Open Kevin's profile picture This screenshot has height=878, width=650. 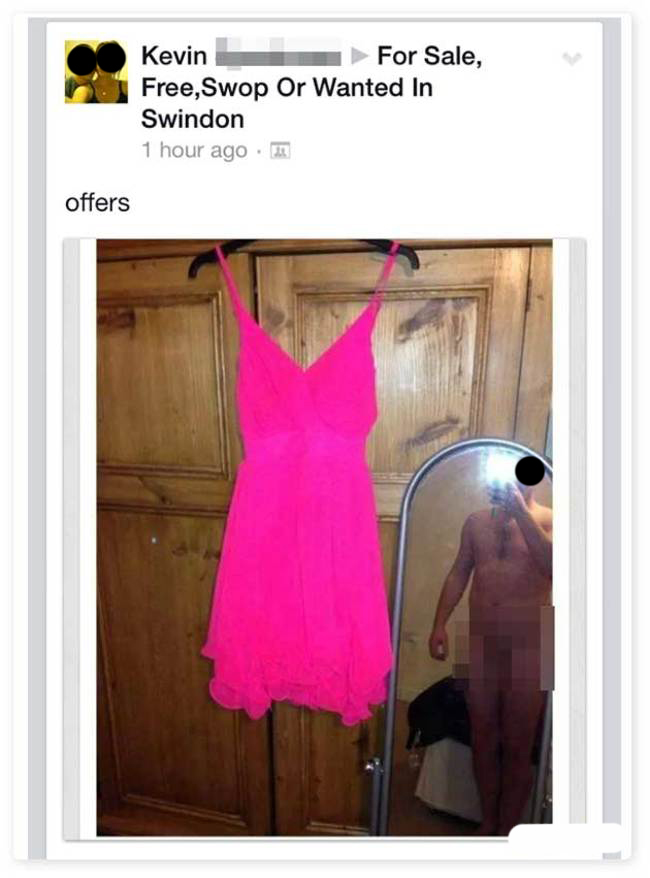pyautogui.click(x=96, y=72)
